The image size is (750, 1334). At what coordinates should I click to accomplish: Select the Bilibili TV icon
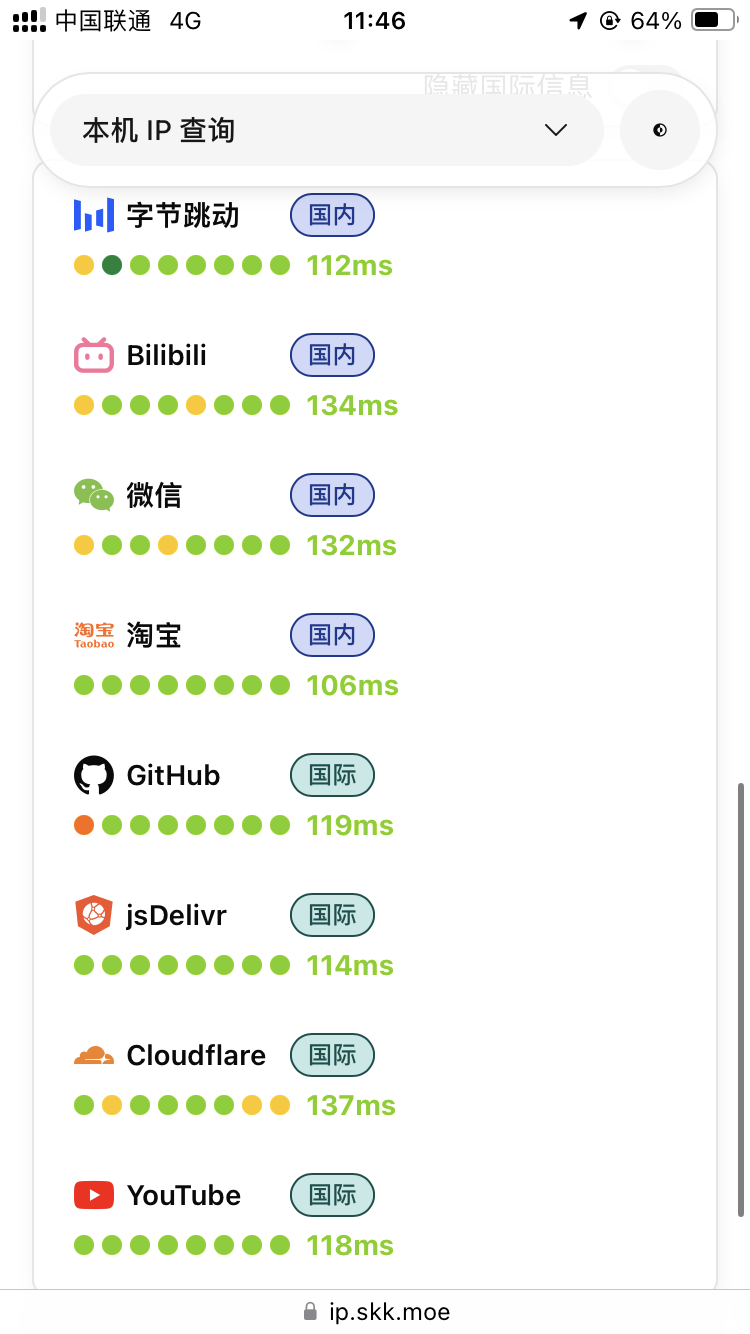coord(93,354)
